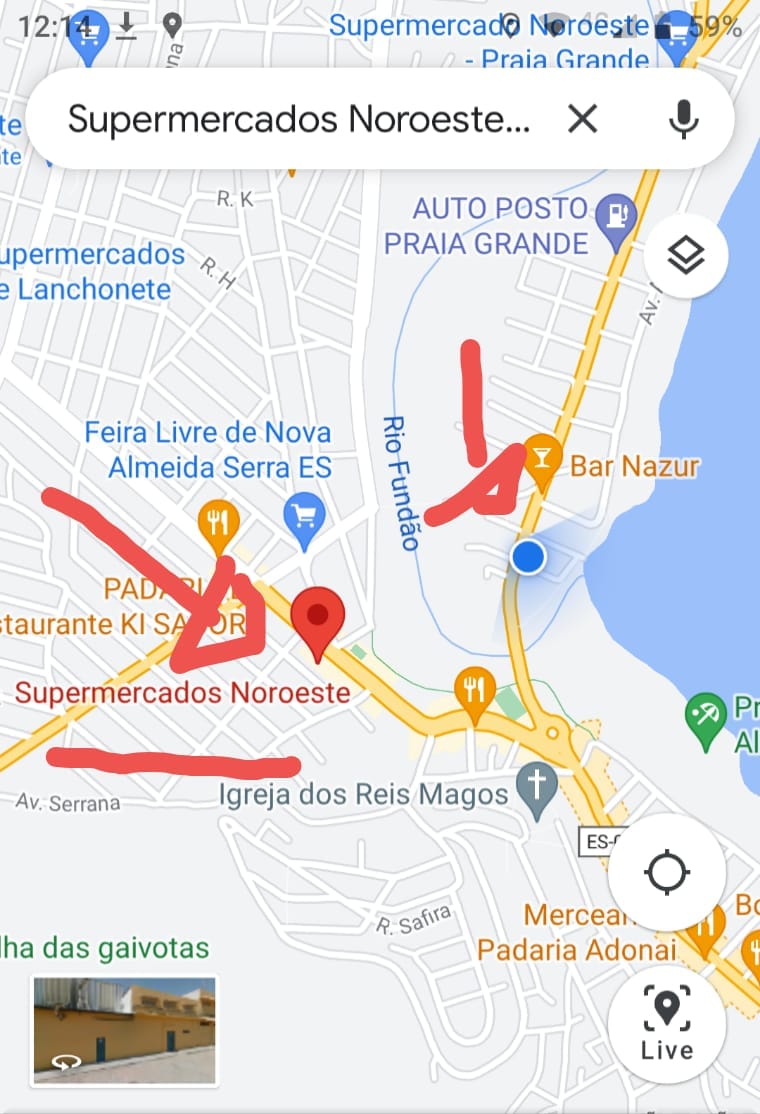Select the Igreja dos Reis Magos marker
Image resolution: width=760 pixels, height=1114 pixels.
537,790
